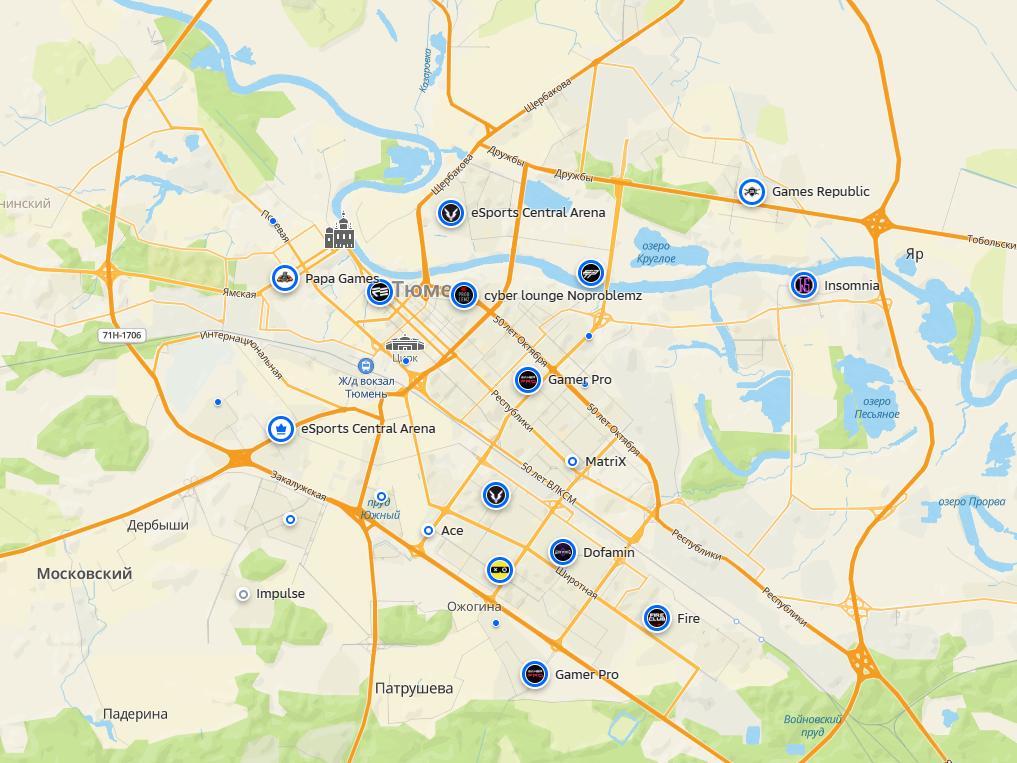
Task: Open the Games Republic map marker
Action: click(x=751, y=192)
